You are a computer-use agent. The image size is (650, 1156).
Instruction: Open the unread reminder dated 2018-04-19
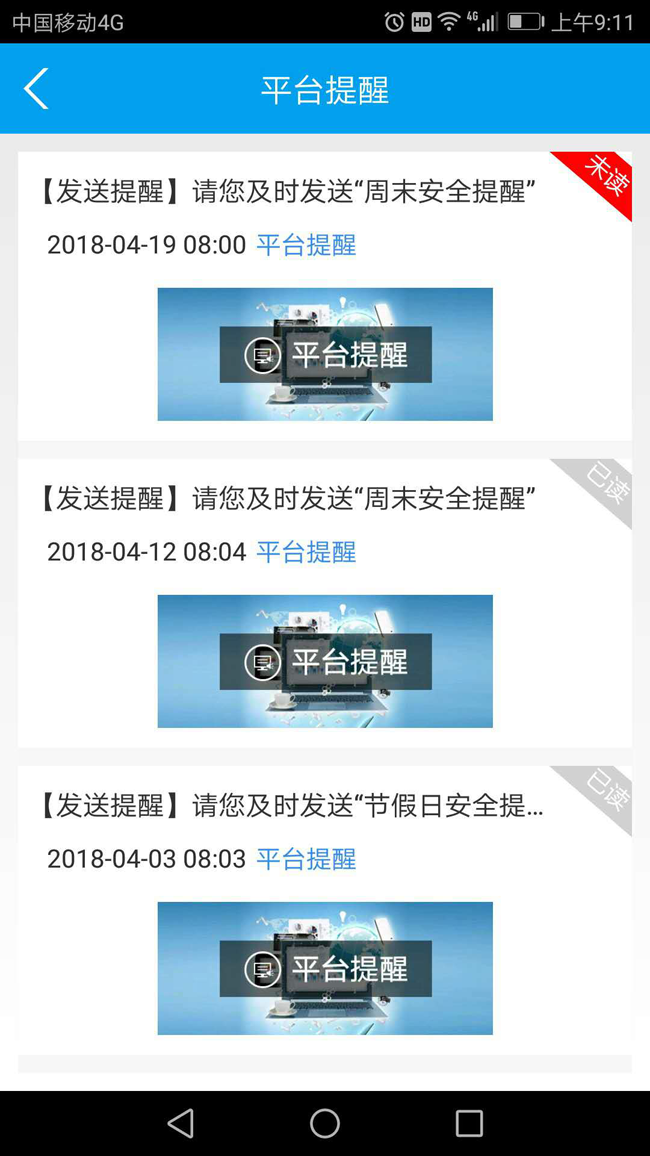pyautogui.click(x=288, y=192)
